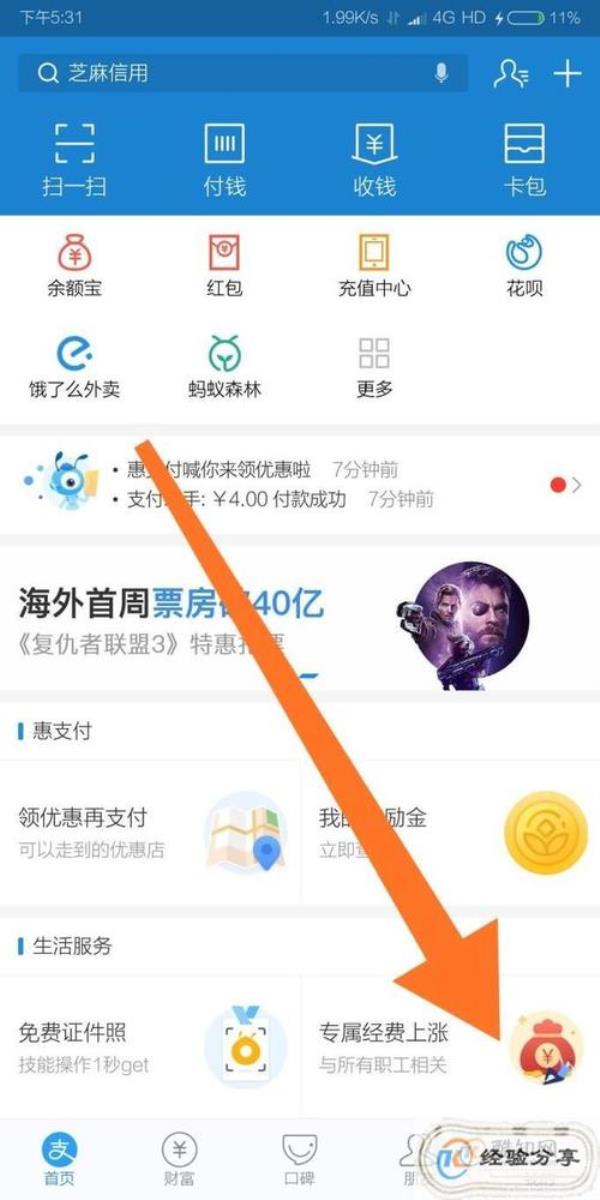Open the plus menu in top bar
This screenshot has height=1200, width=600.
click(x=567, y=73)
